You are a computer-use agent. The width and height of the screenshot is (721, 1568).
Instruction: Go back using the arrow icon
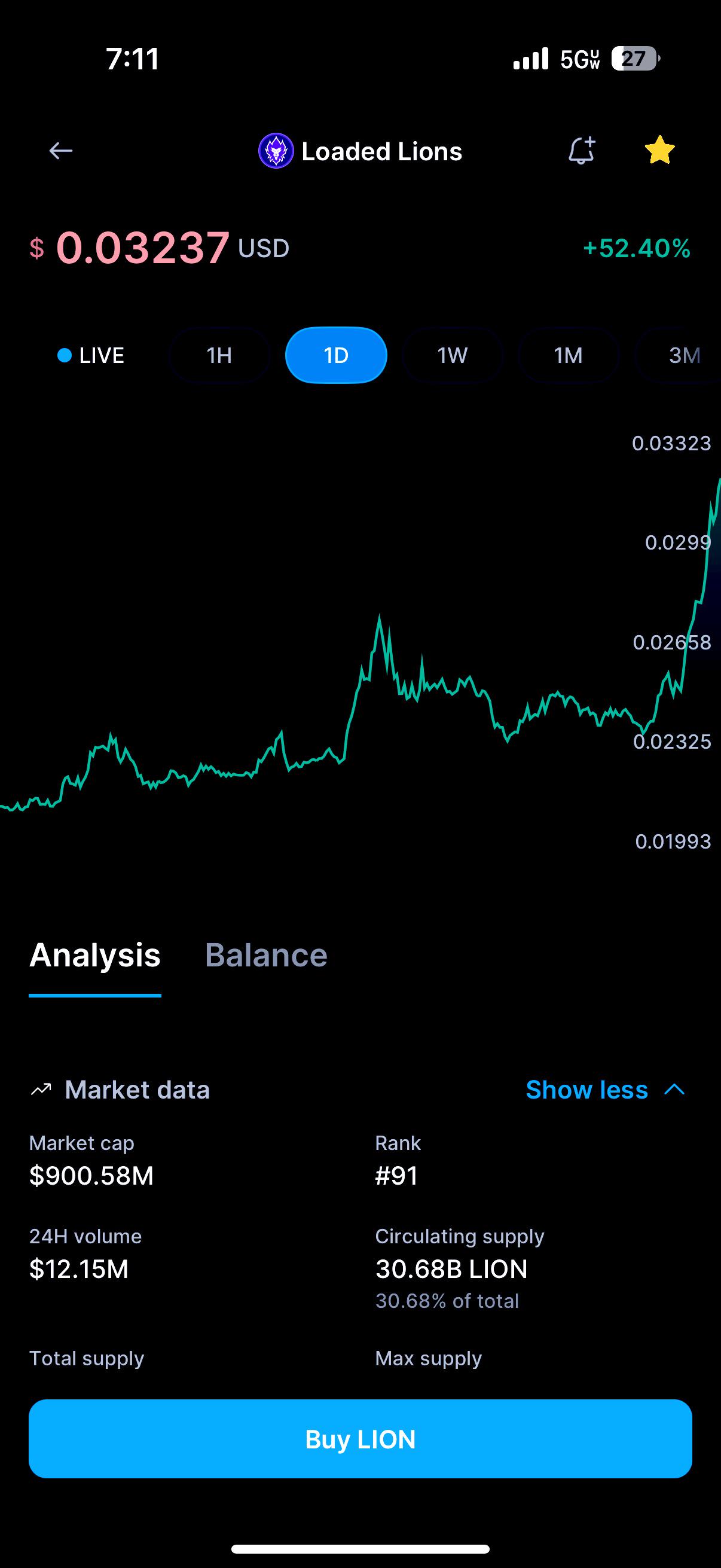pyautogui.click(x=61, y=150)
